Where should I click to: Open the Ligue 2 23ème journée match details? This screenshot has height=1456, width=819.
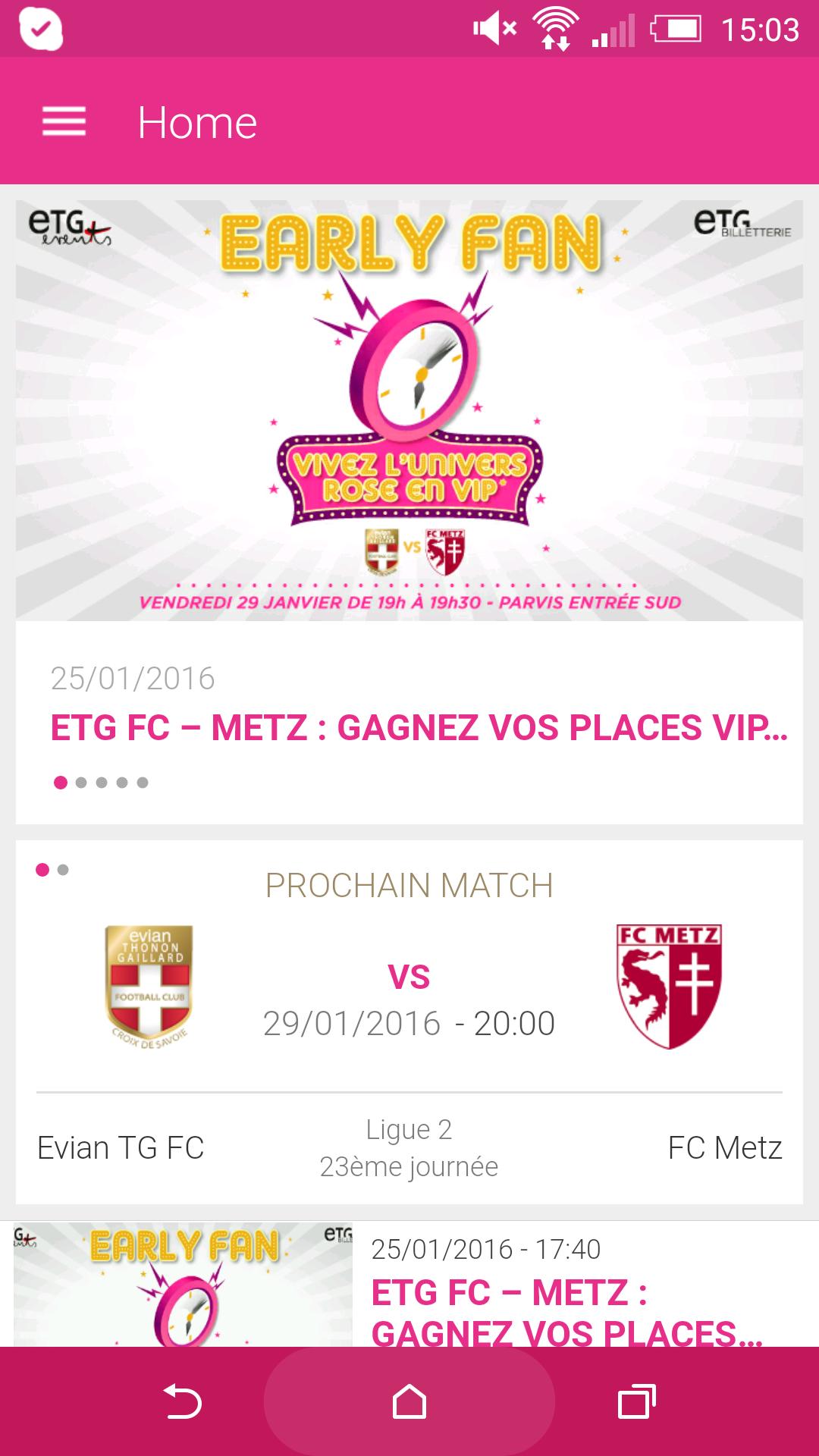409,1147
